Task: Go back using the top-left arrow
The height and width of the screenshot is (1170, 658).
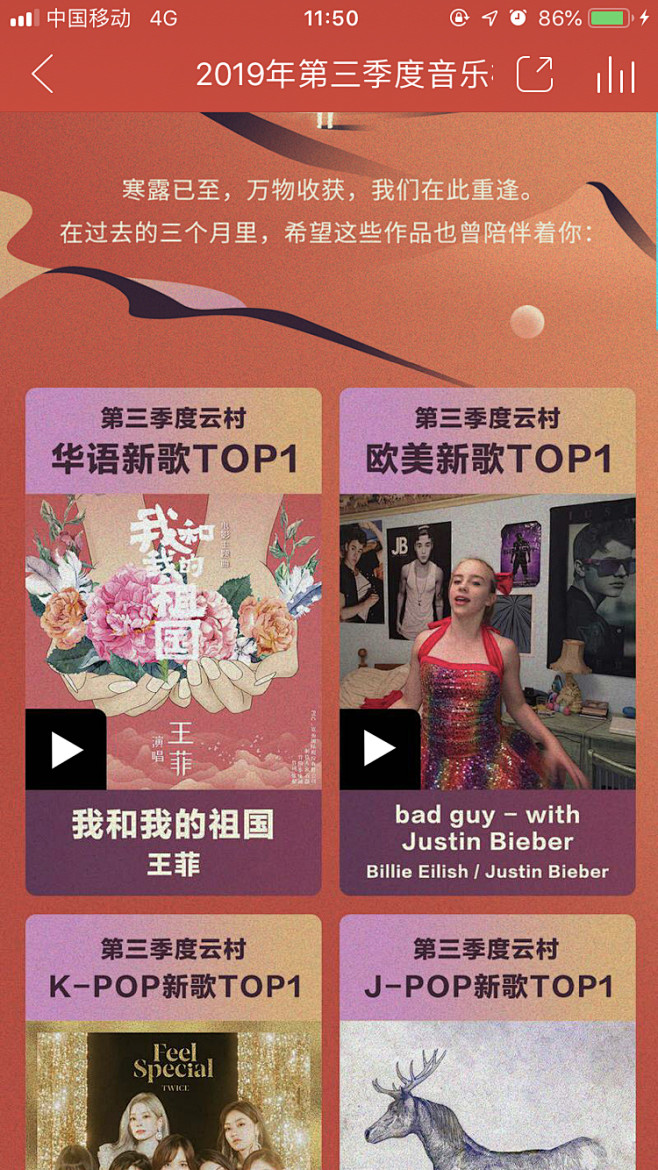Action: click(x=43, y=74)
